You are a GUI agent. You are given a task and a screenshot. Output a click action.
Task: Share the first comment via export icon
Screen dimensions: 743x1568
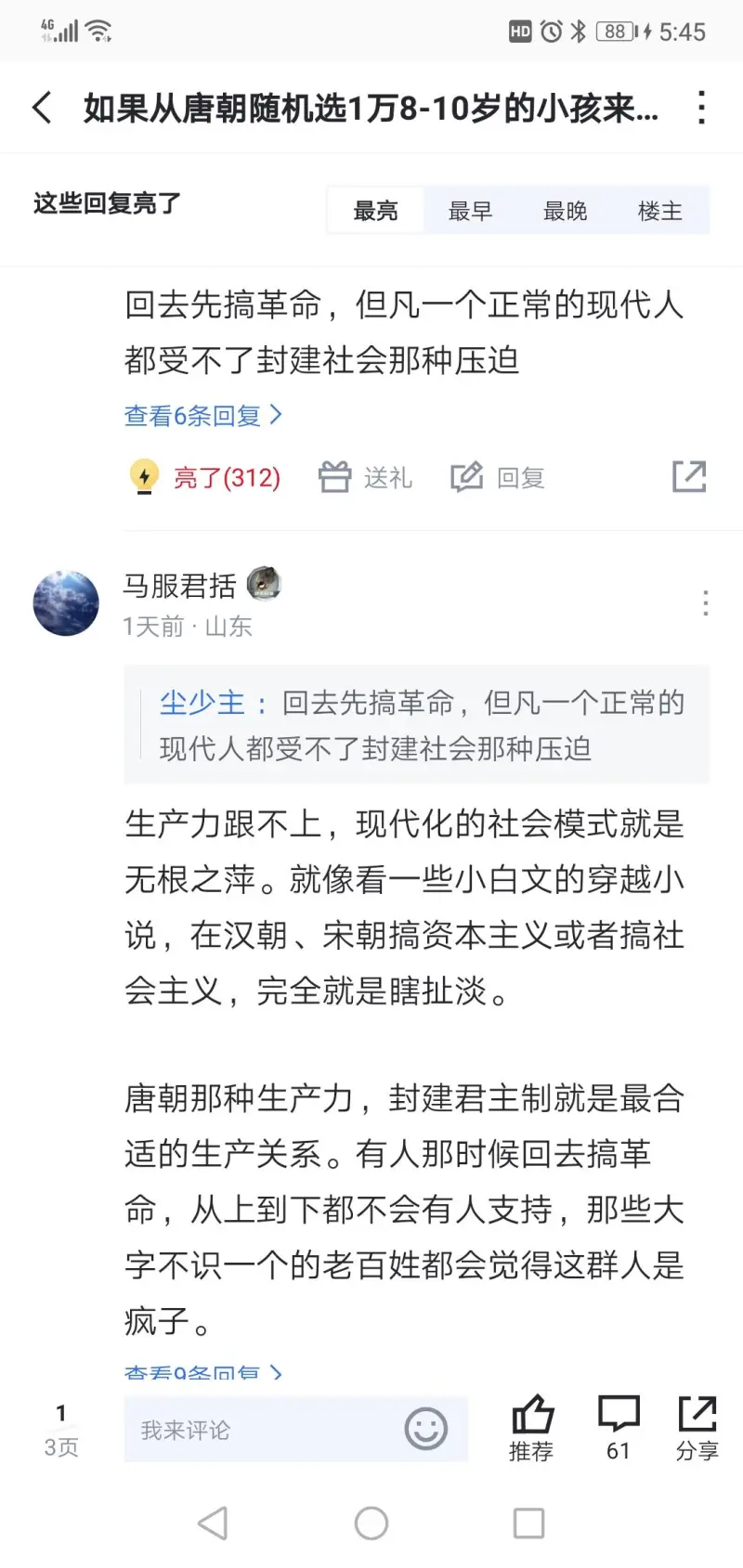click(x=689, y=476)
